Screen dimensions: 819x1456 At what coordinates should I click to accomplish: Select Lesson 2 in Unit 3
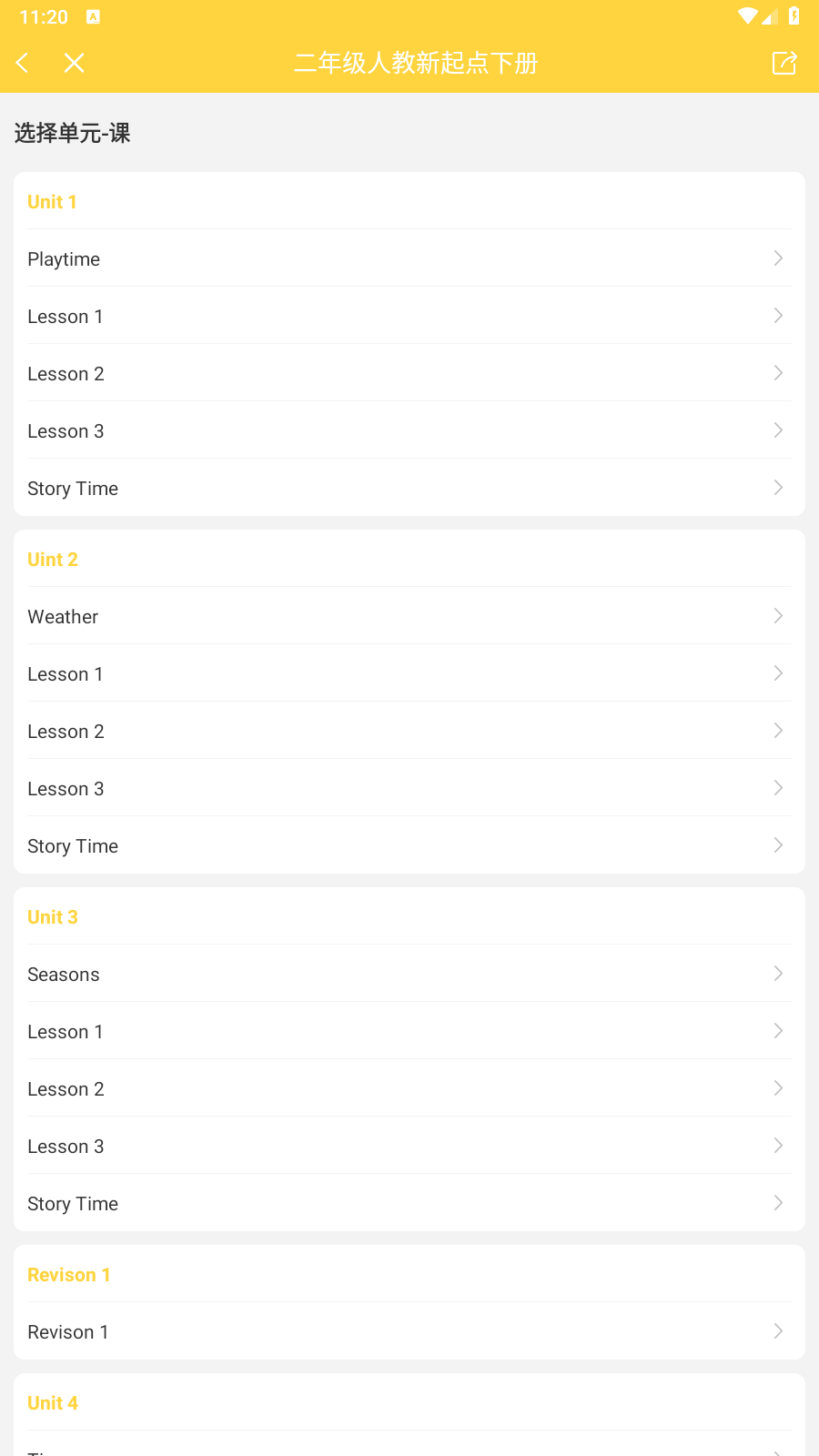409,1088
